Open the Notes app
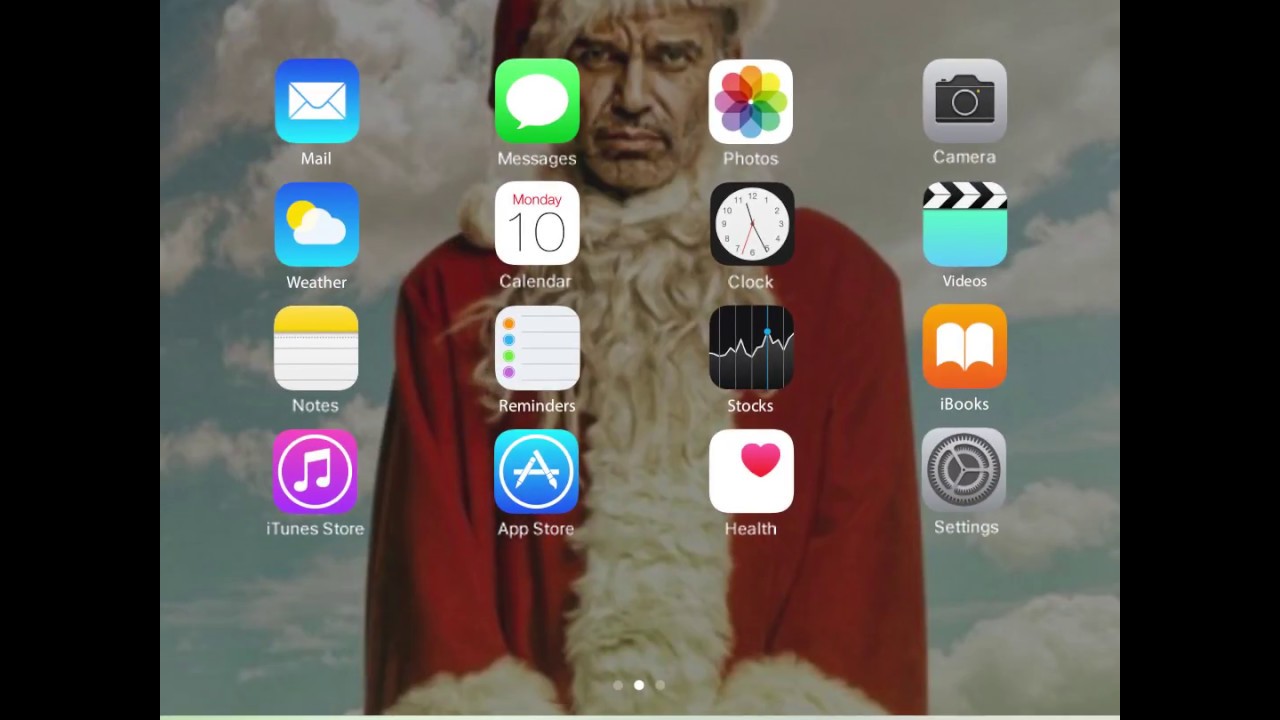Viewport: 1280px width, 720px height. tap(316, 347)
